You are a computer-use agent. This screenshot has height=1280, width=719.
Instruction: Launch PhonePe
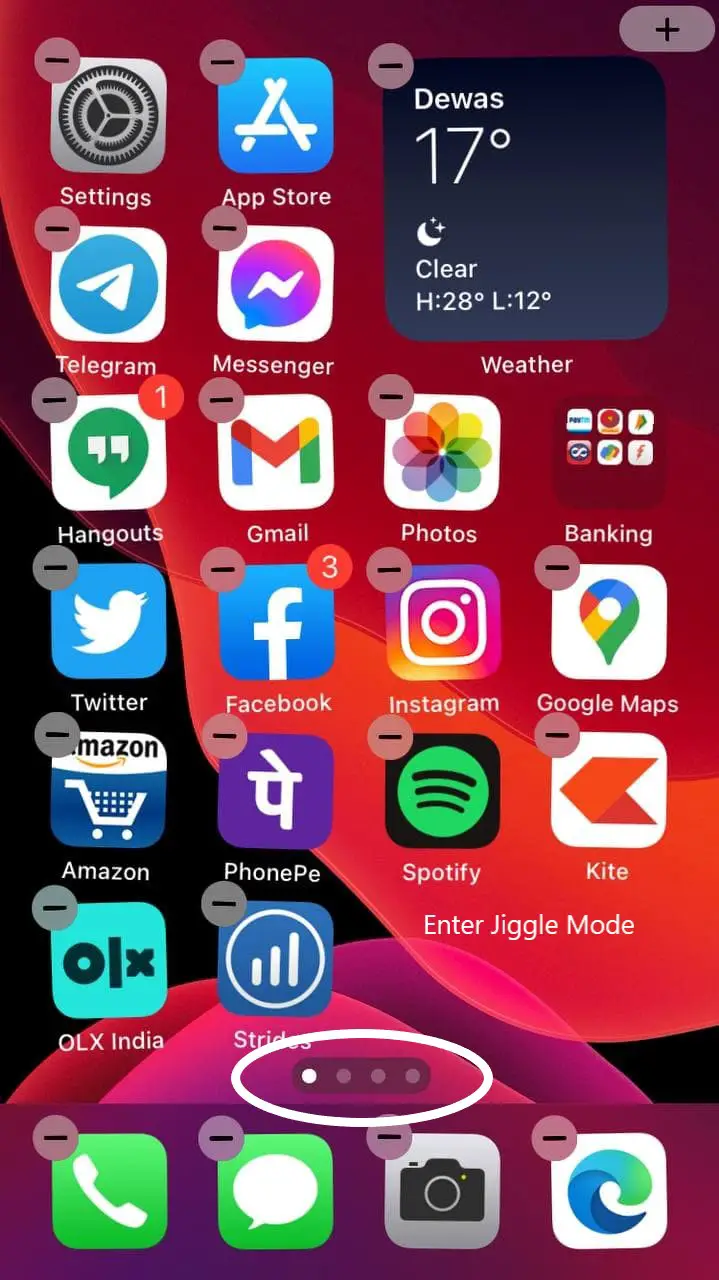276,790
